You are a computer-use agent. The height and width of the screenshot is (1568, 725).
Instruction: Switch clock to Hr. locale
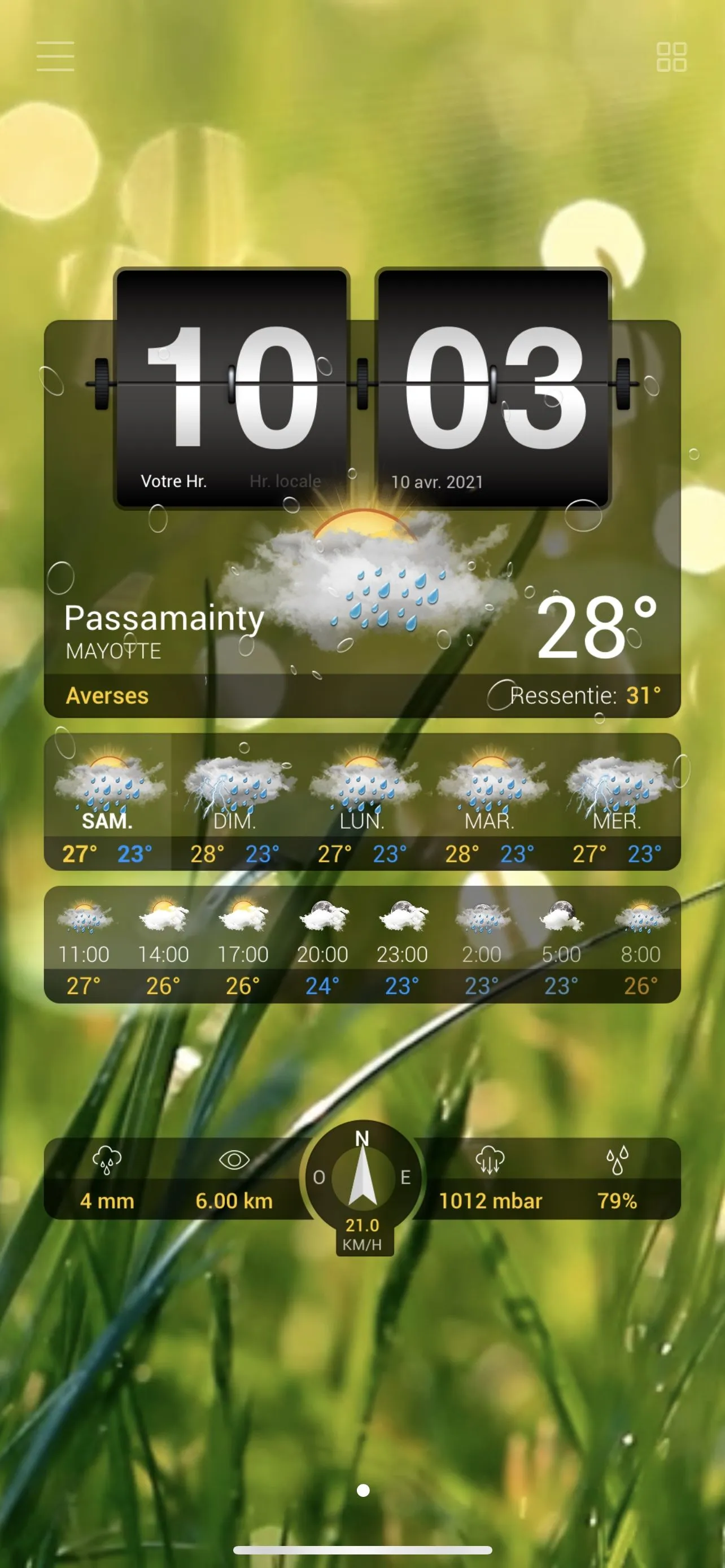[285, 481]
